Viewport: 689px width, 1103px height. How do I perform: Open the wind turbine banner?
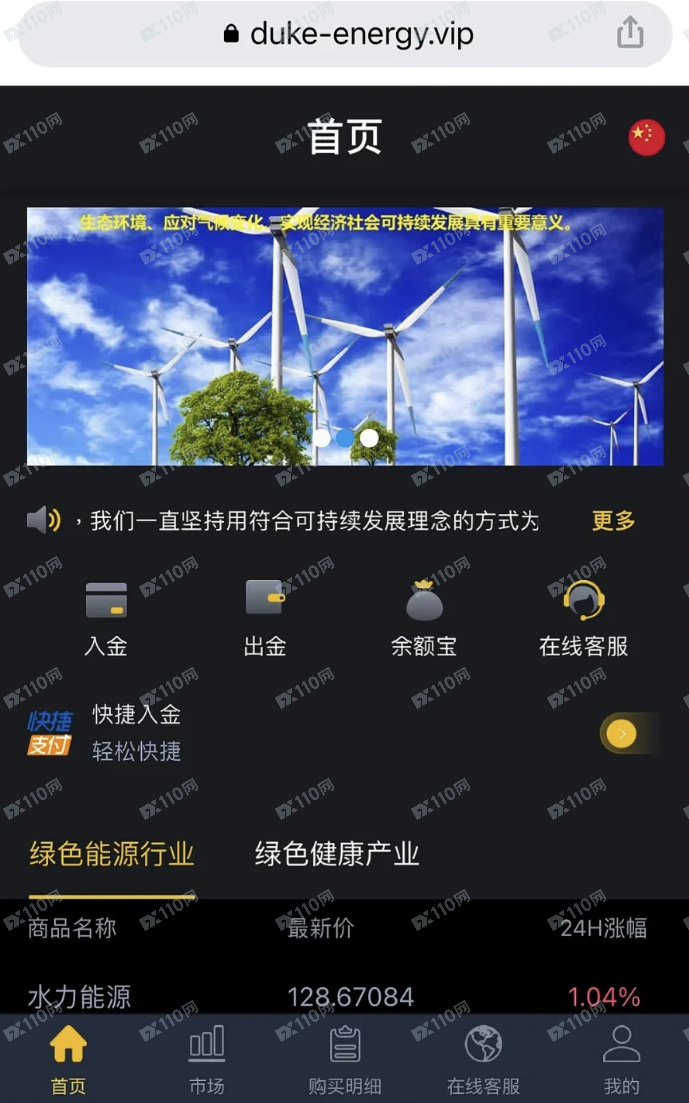pos(345,336)
